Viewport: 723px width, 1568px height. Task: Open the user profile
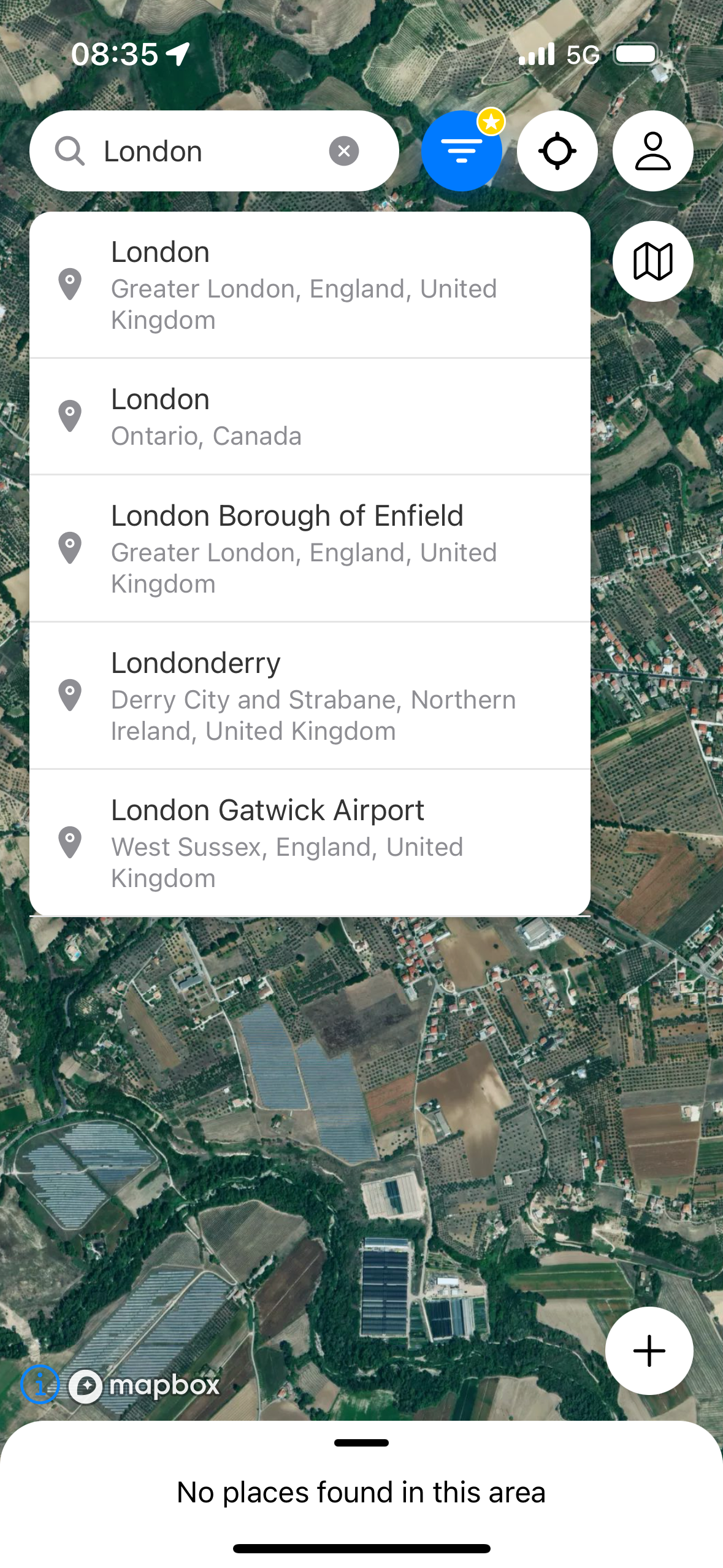click(652, 151)
